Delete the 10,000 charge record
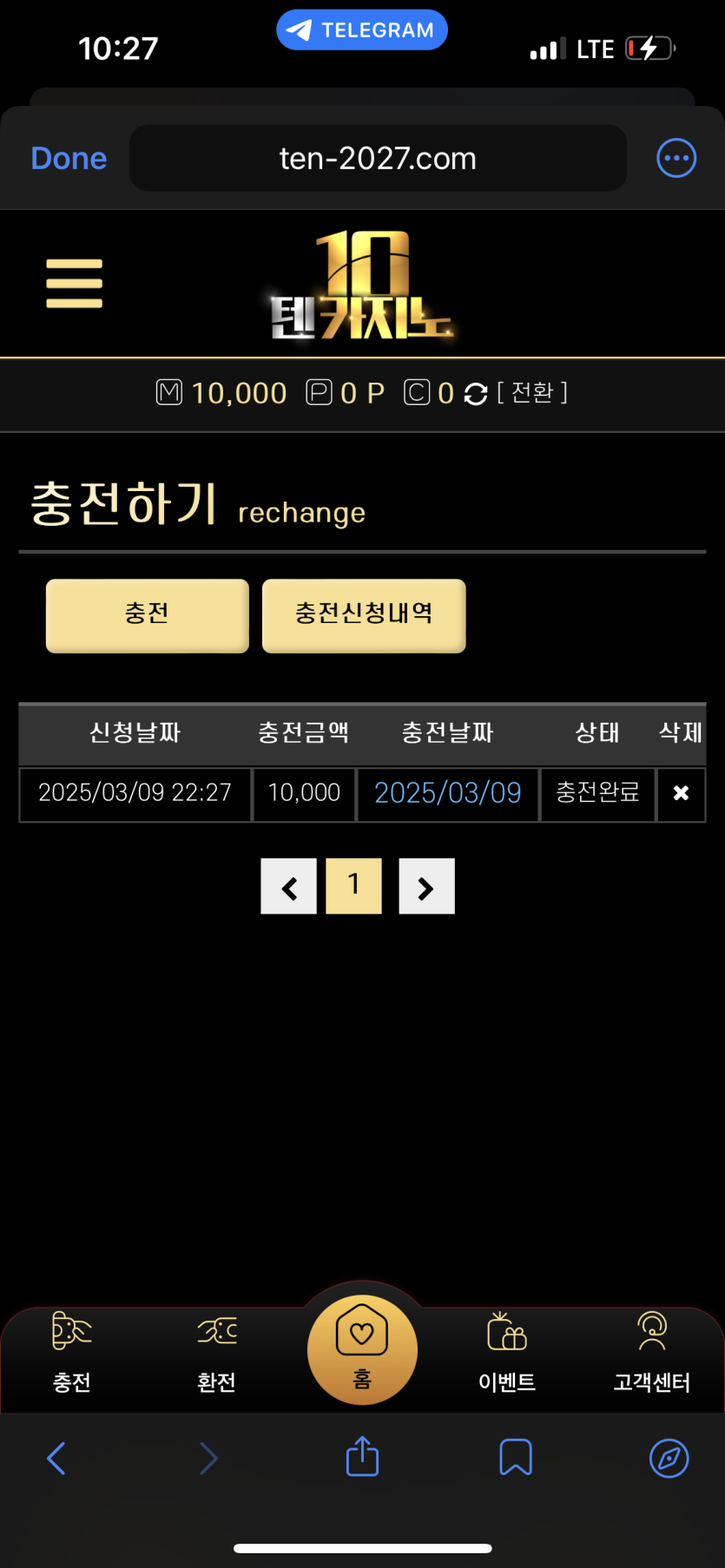Image resolution: width=725 pixels, height=1568 pixels. 681,793
